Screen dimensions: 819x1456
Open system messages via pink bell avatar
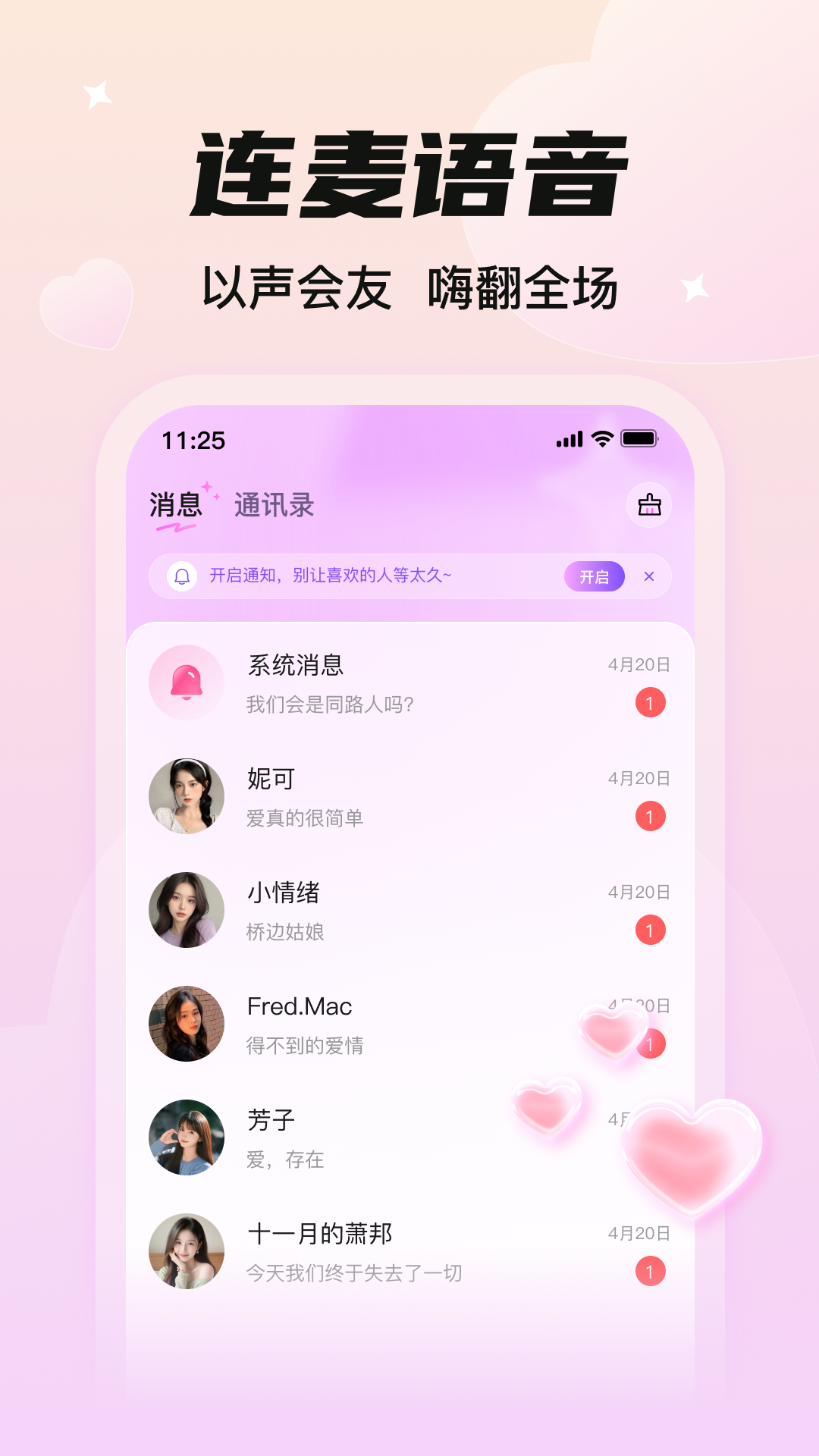(x=187, y=682)
